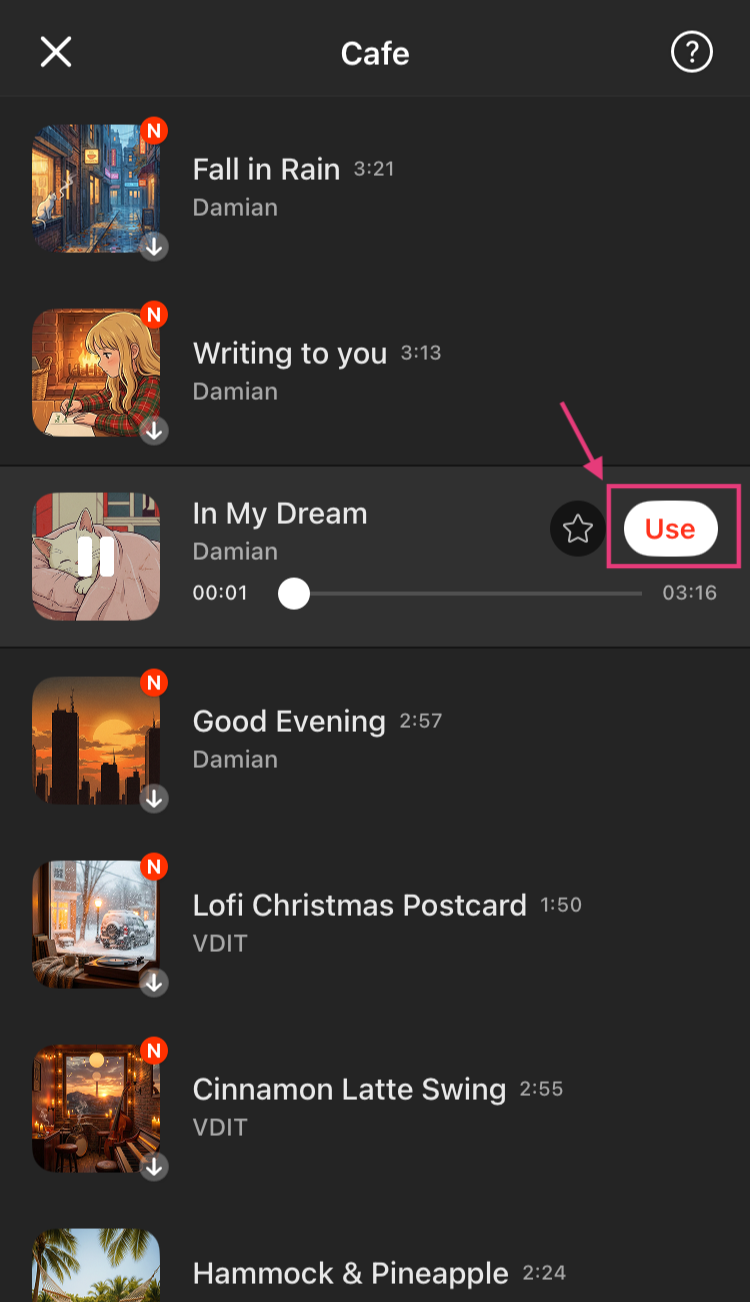Download the "Good Evening" track

(155, 799)
